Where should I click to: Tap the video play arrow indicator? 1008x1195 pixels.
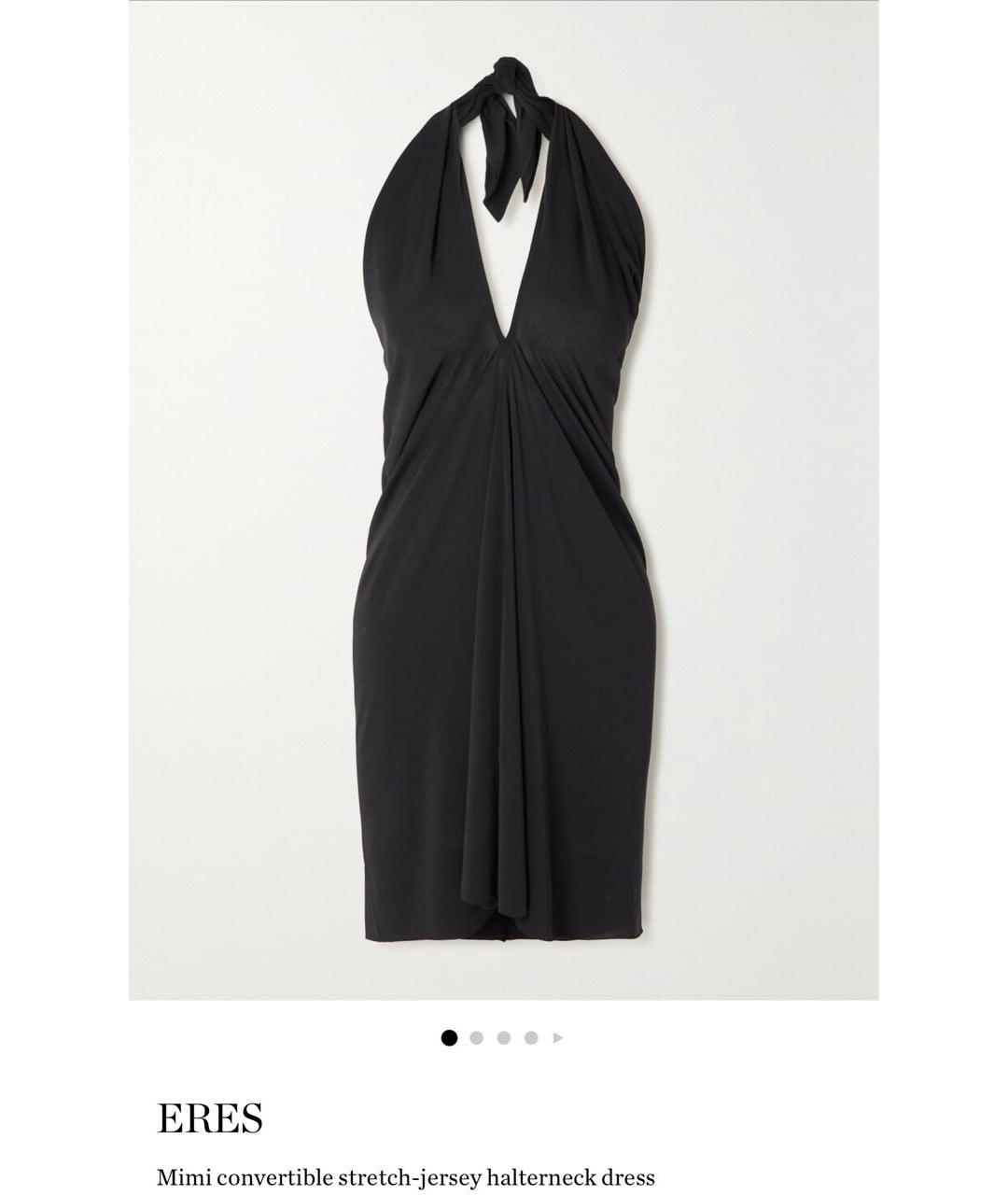(x=558, y=1037)
